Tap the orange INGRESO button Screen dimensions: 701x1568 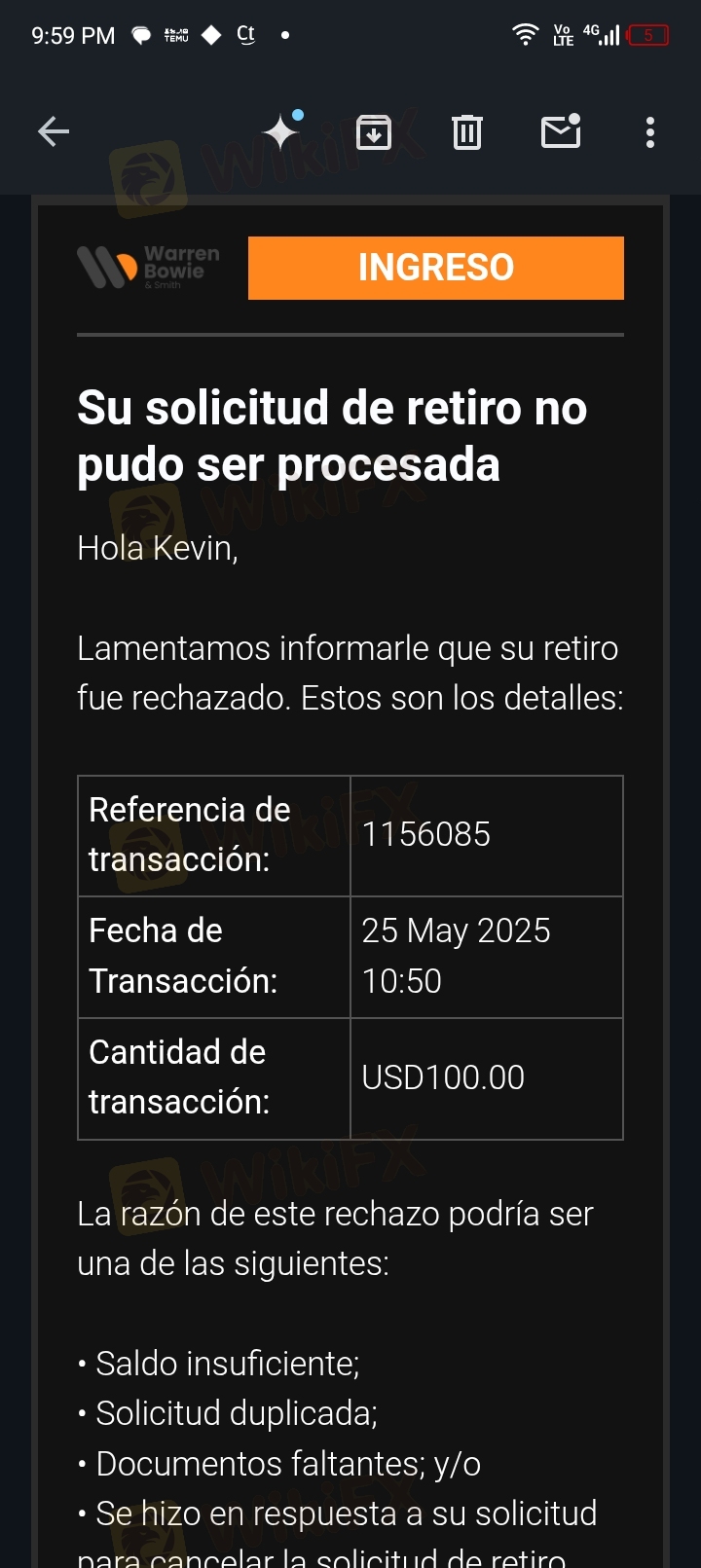[x=436, y=268]
